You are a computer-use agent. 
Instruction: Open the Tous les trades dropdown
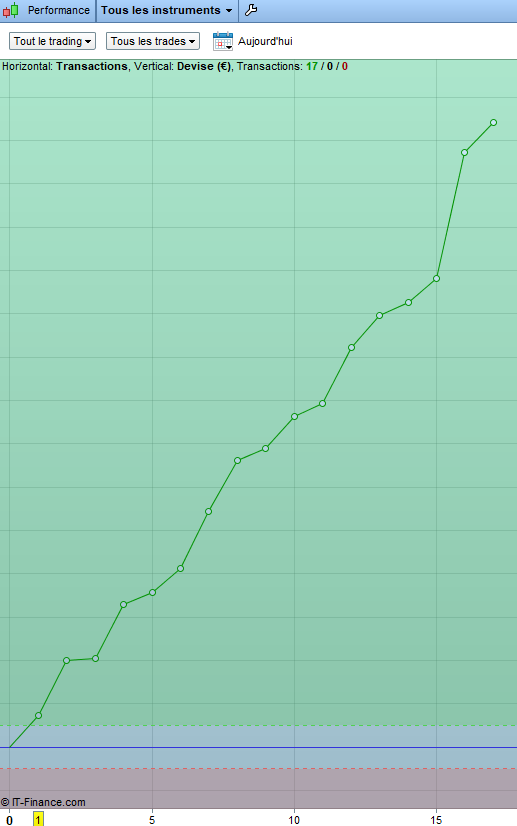[x=153, y=41]
